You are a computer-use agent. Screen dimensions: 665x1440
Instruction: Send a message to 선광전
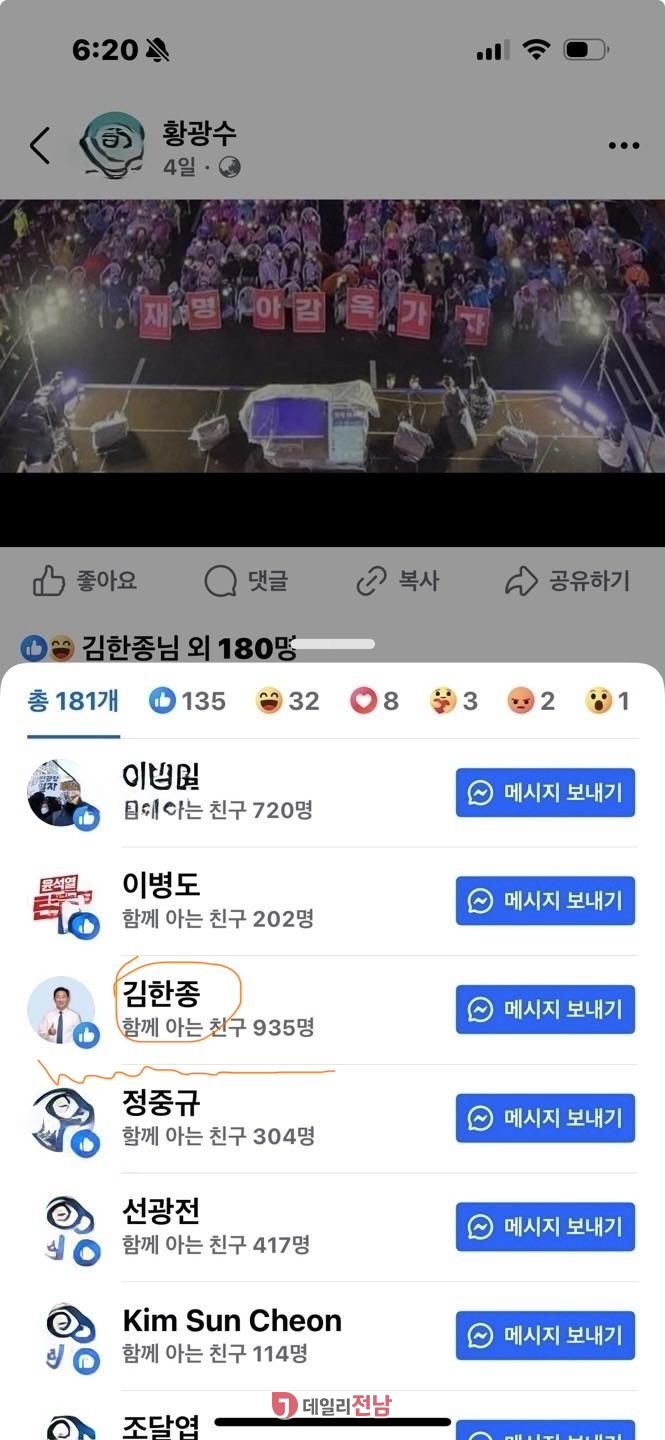tap(545, 1227)
